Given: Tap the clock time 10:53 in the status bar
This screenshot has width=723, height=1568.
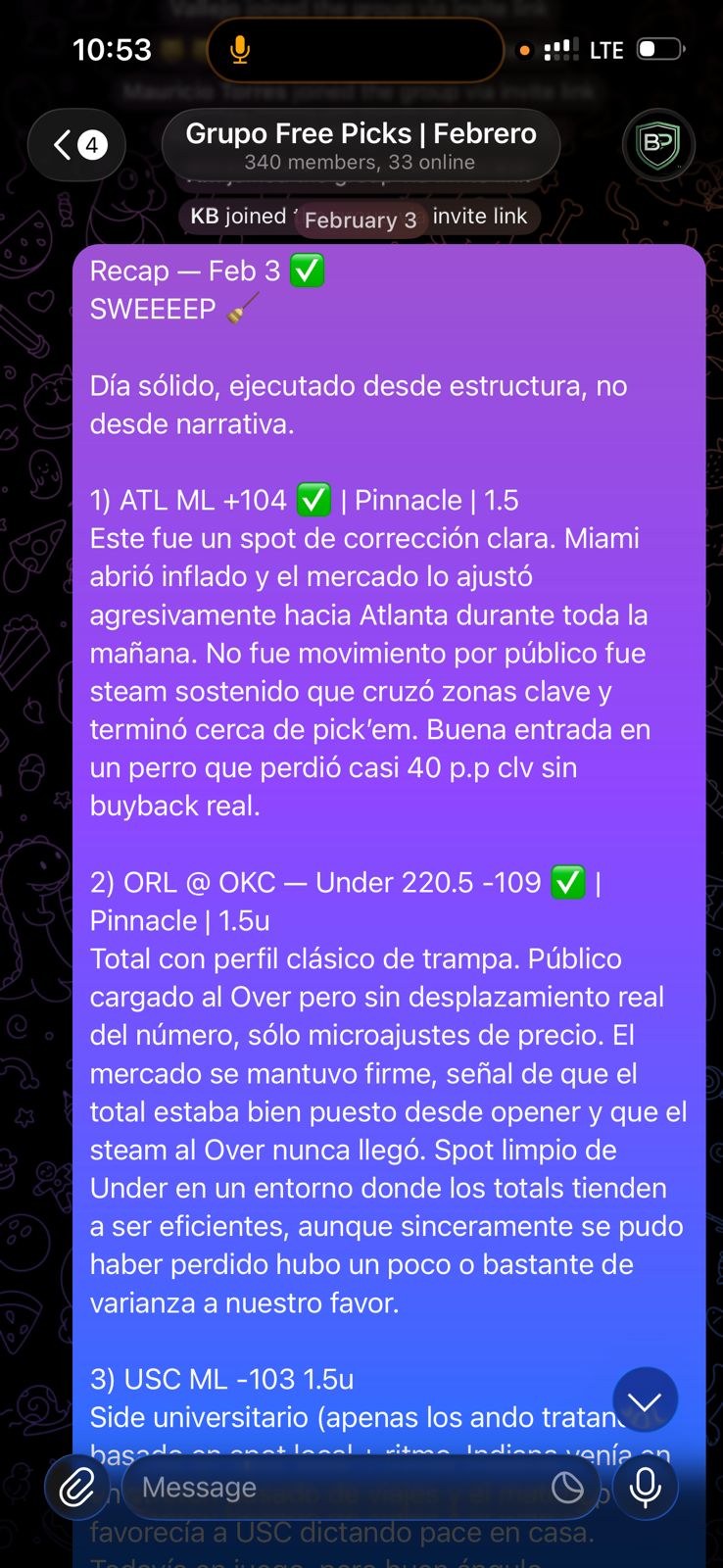Looking at the screenshot, I should pyautogui.click(x=113, y=48).
